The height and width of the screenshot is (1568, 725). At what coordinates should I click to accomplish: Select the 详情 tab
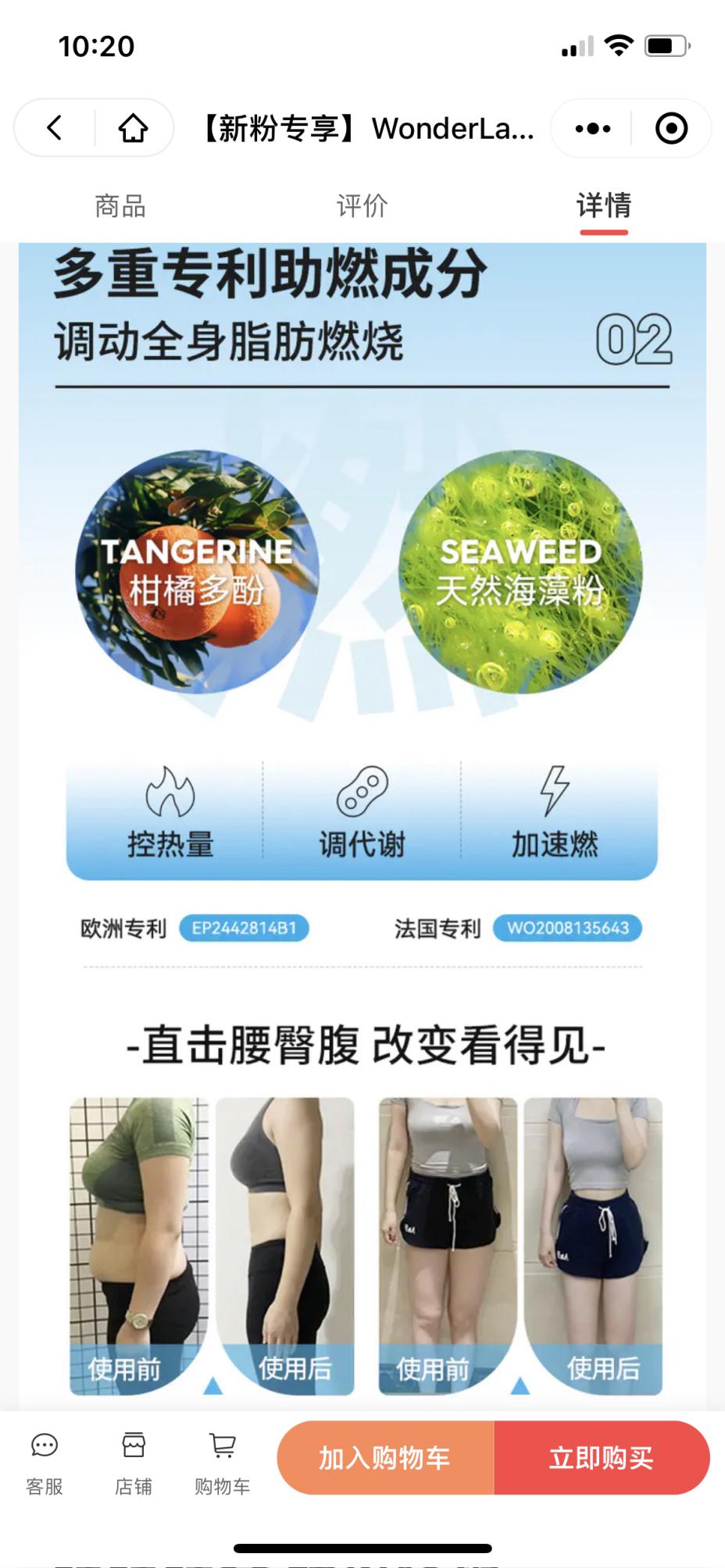pyautogui.click(x=604, y=206)
